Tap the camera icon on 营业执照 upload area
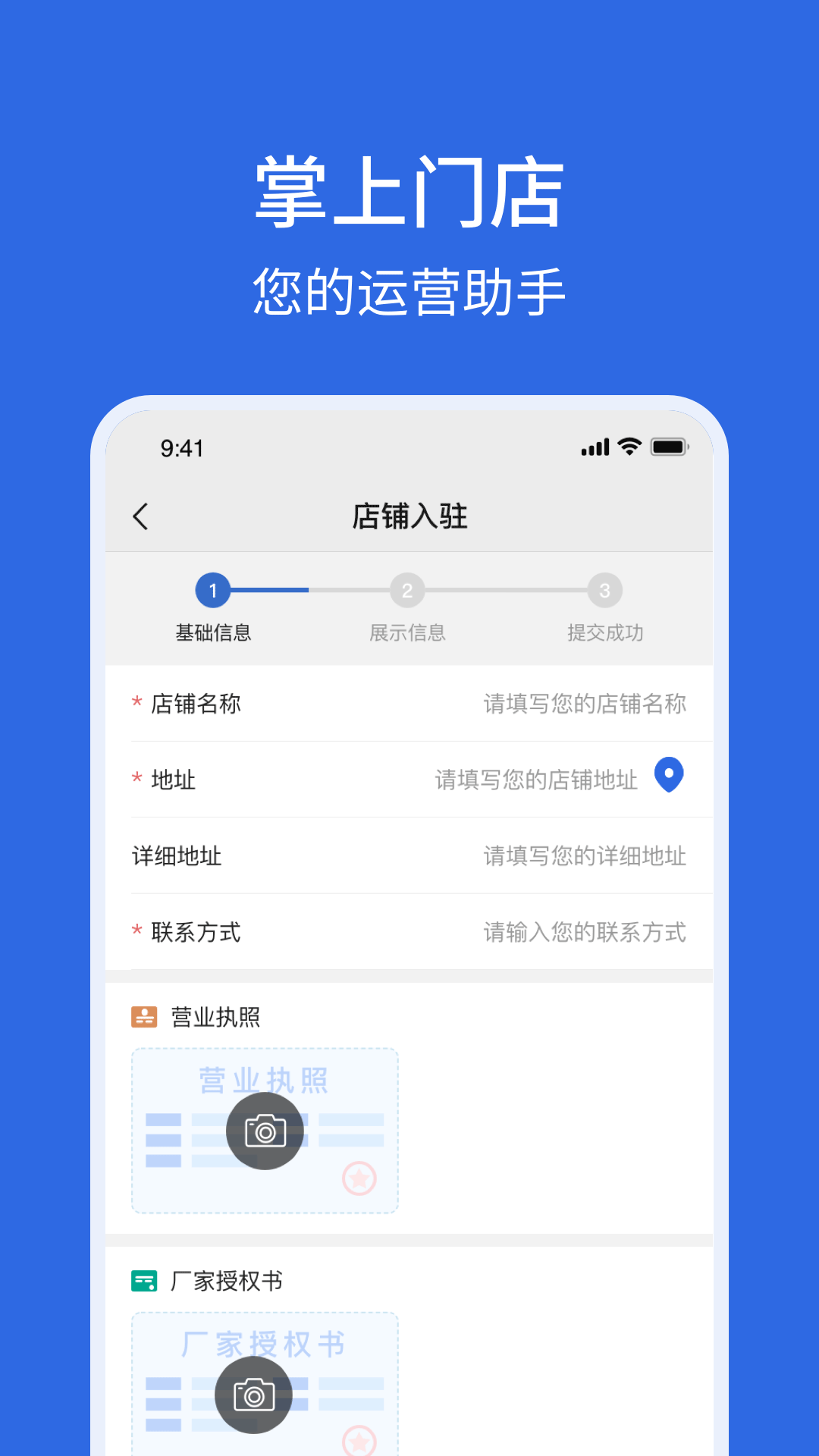Screen dimensions: 819x1456 coord(264,1131)
